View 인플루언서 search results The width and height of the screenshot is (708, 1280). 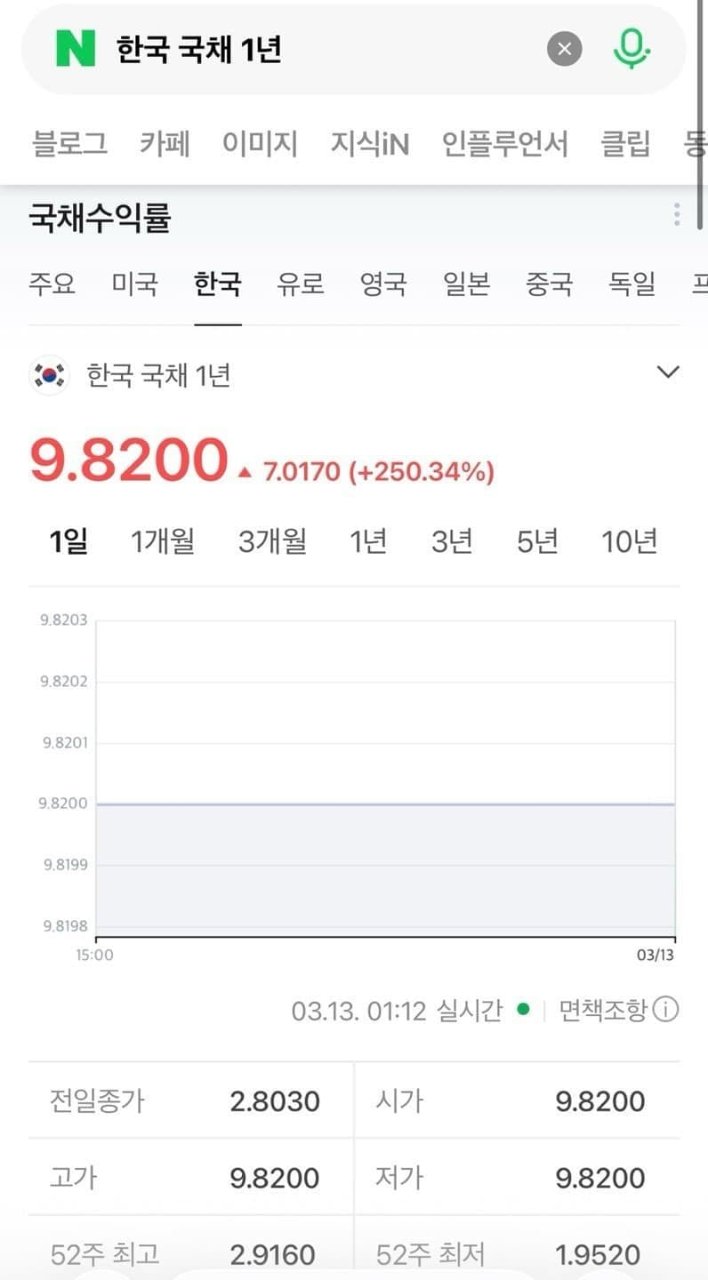tap(505, 144)
